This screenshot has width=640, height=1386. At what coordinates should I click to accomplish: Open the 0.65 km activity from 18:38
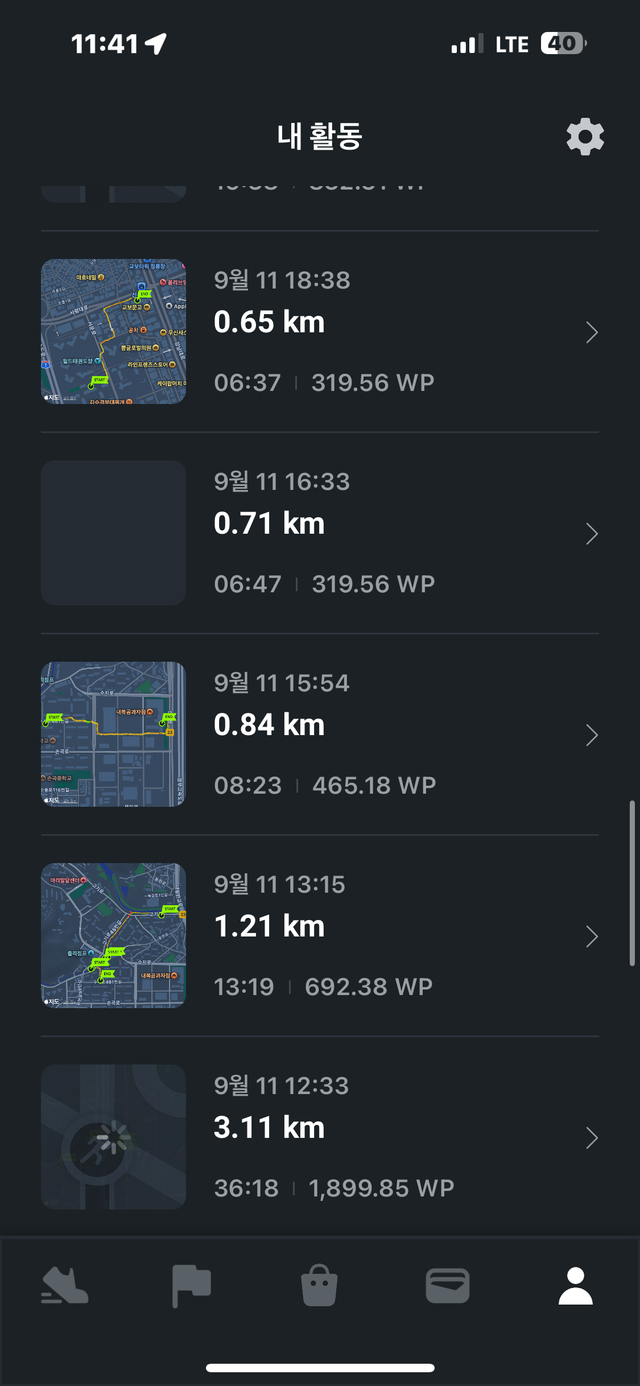pos(320,332)
